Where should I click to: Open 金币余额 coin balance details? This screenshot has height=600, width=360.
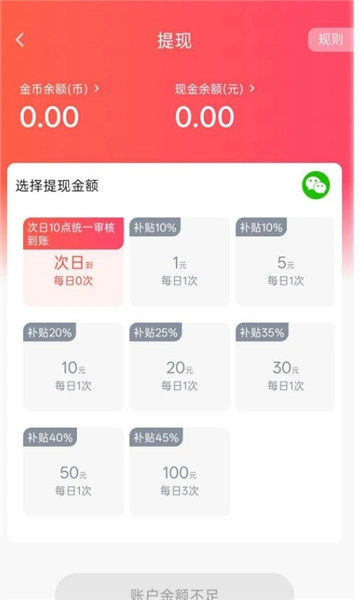(x=59, y=89)
